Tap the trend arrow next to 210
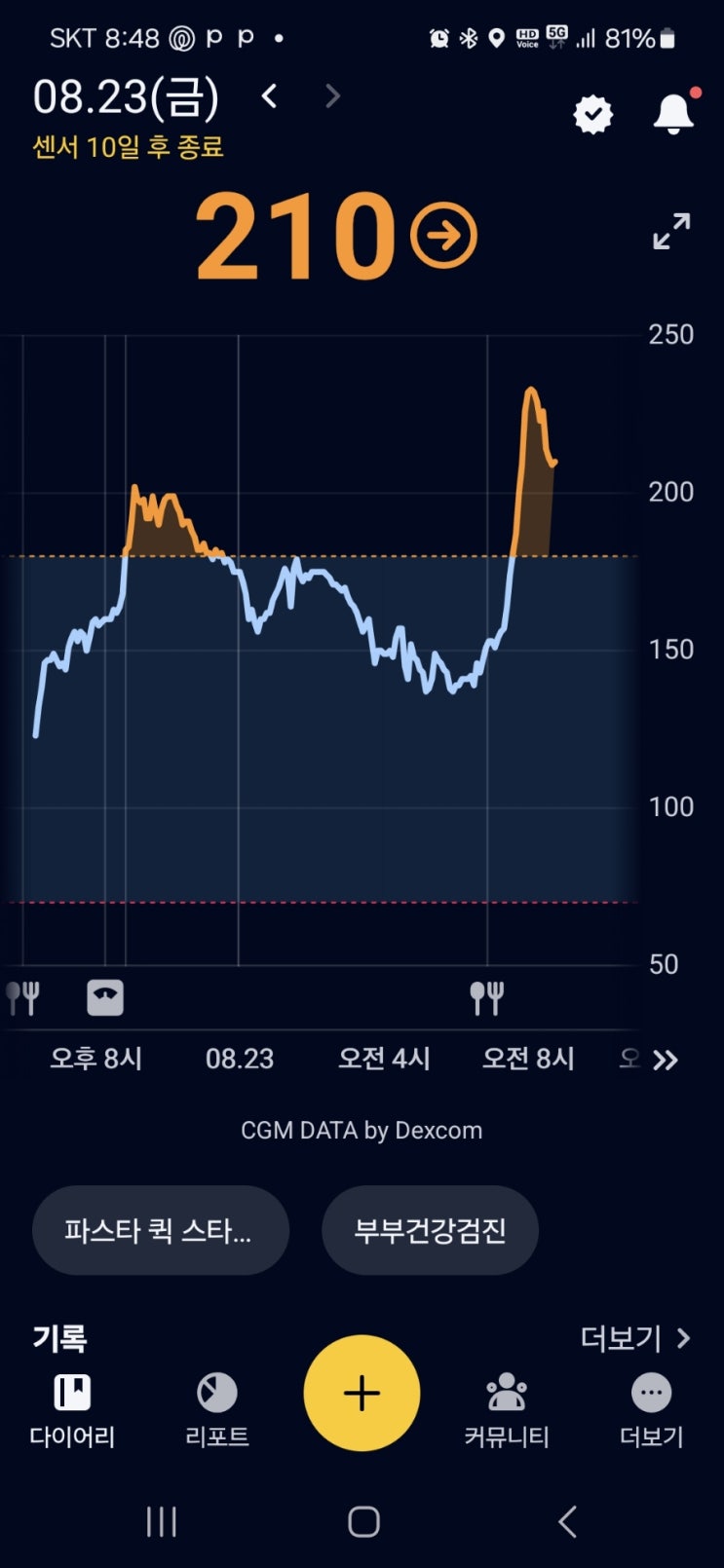This screenshot has width=724, height=1568. click(x=443, y=236)
